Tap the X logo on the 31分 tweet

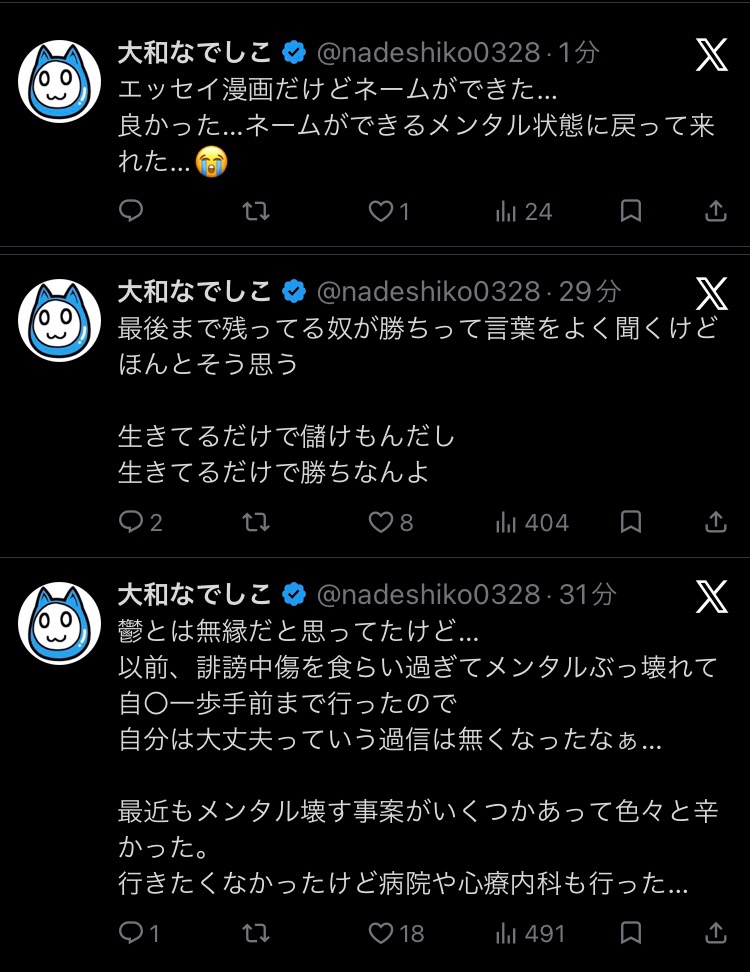coord(711,595)
